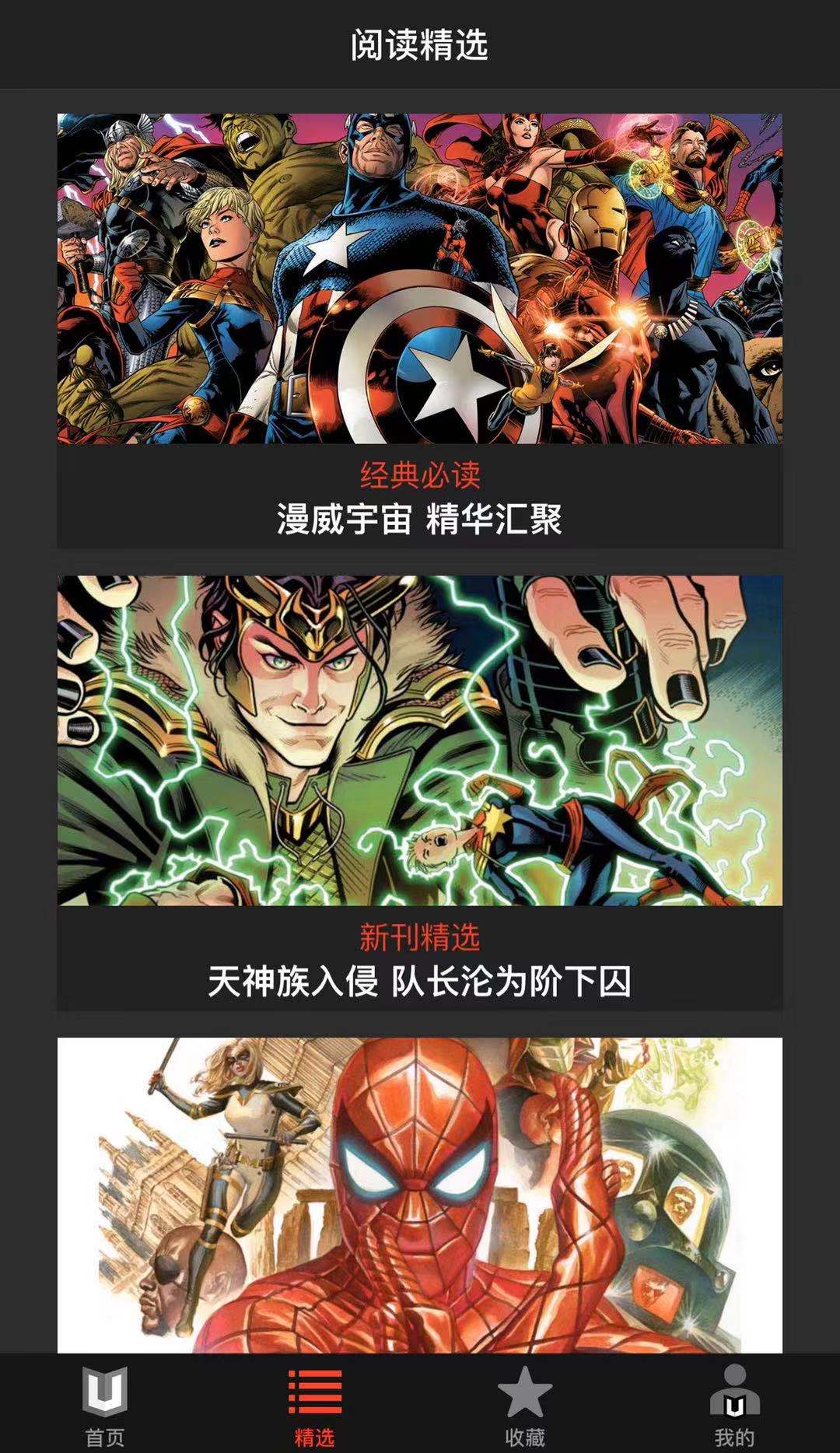Switch to the 首页 tab
840x1453 pixels.
pos(105,1405)
